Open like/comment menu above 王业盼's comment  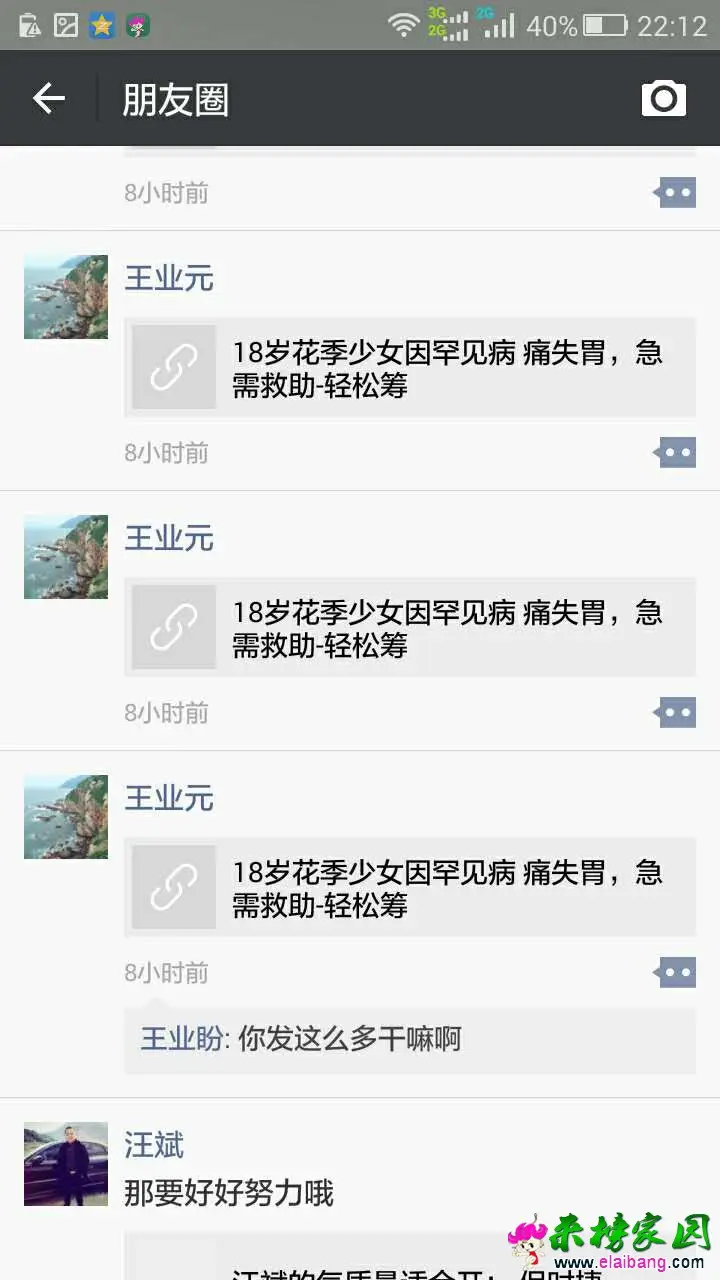[675, 971]
